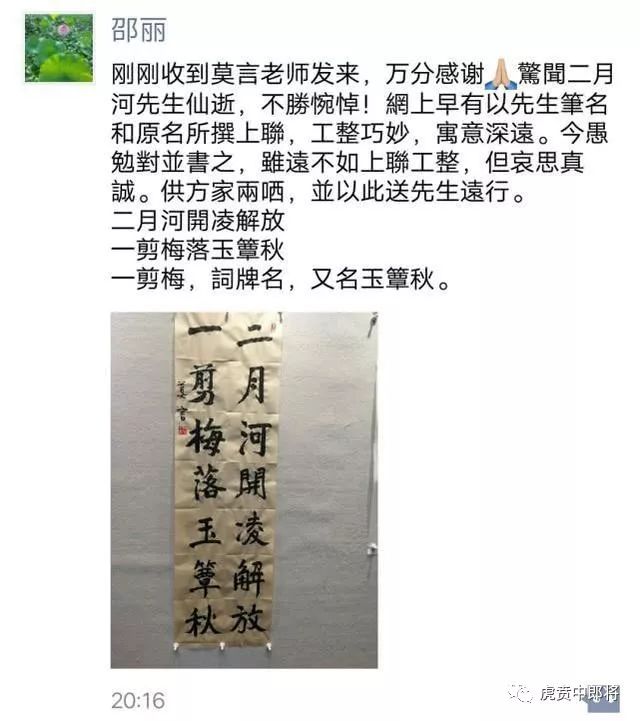Open the calligraphy couplet photo
The height and width of the screenshot is (721, 640).
[x=243, y=489]
